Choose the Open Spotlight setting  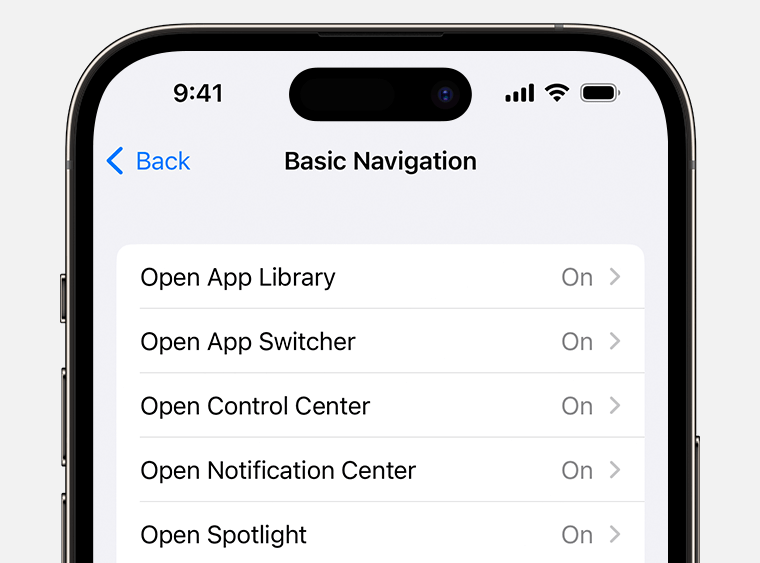(380, 535)
